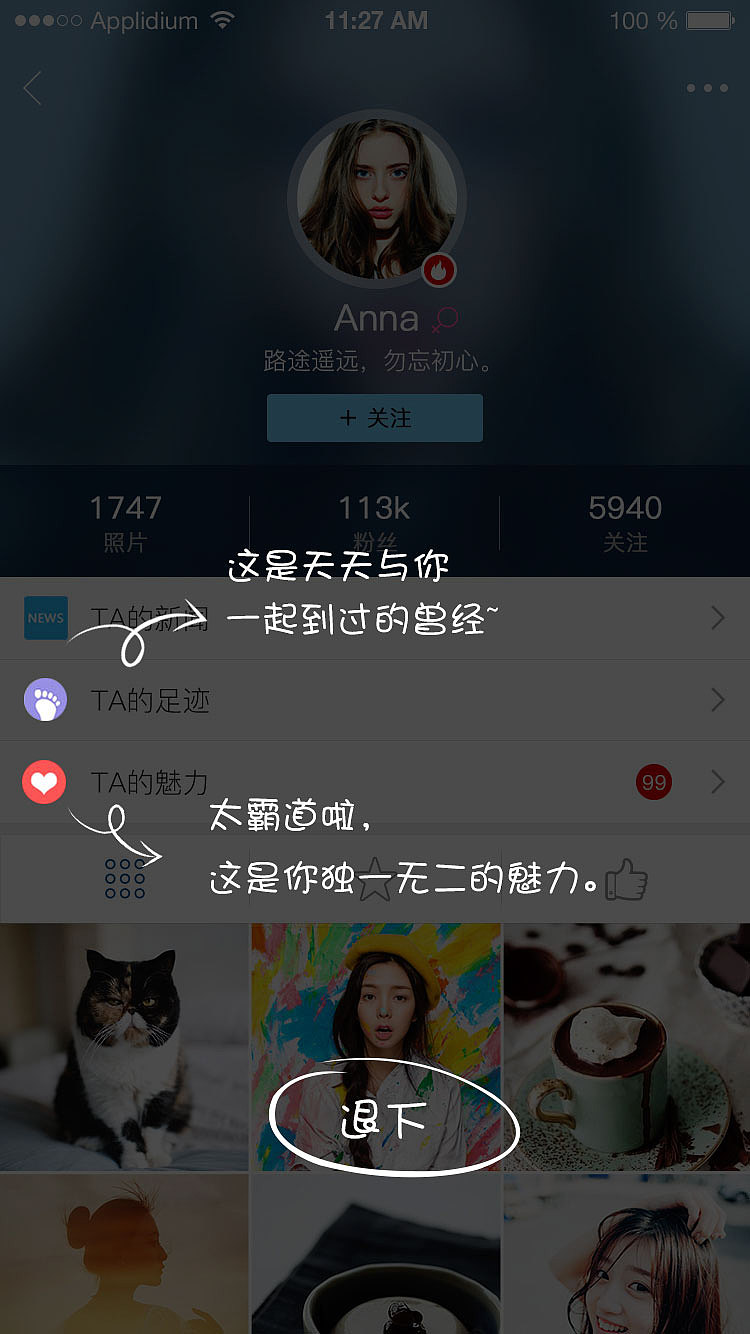Tap the battery level indicator
The image size is (750, 1334).
711,19
